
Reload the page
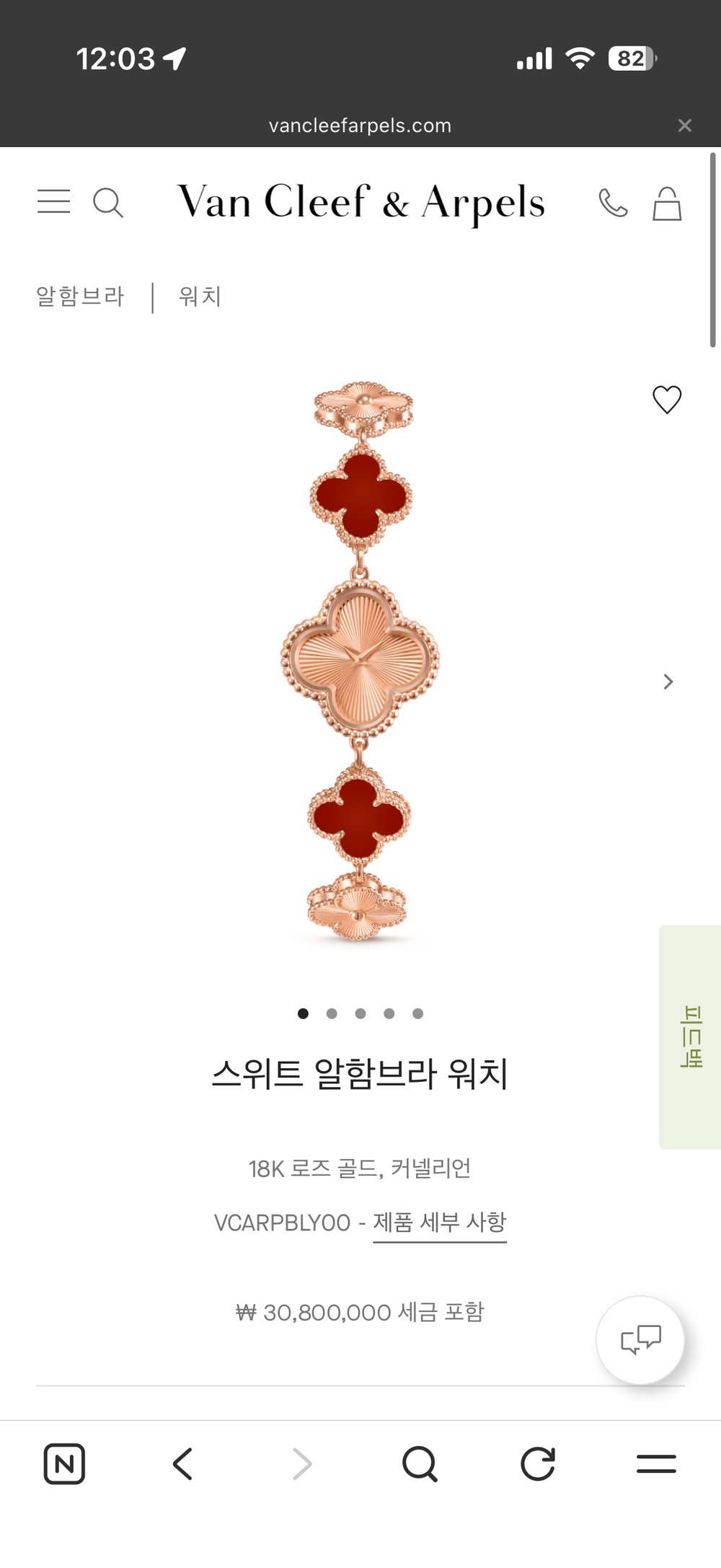pyautogui.click(x=538, y=1464)
